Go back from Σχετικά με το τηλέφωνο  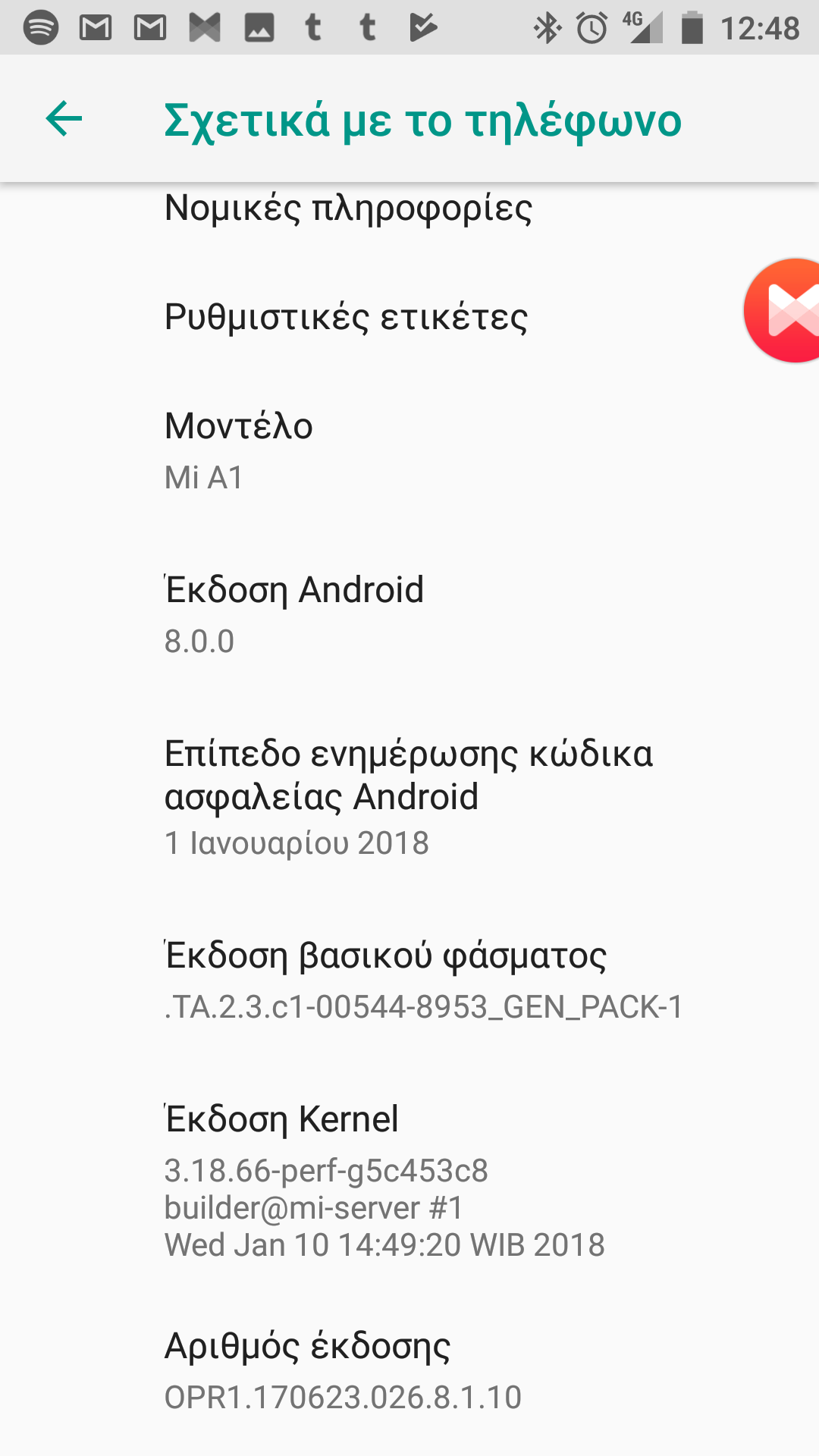64,119
